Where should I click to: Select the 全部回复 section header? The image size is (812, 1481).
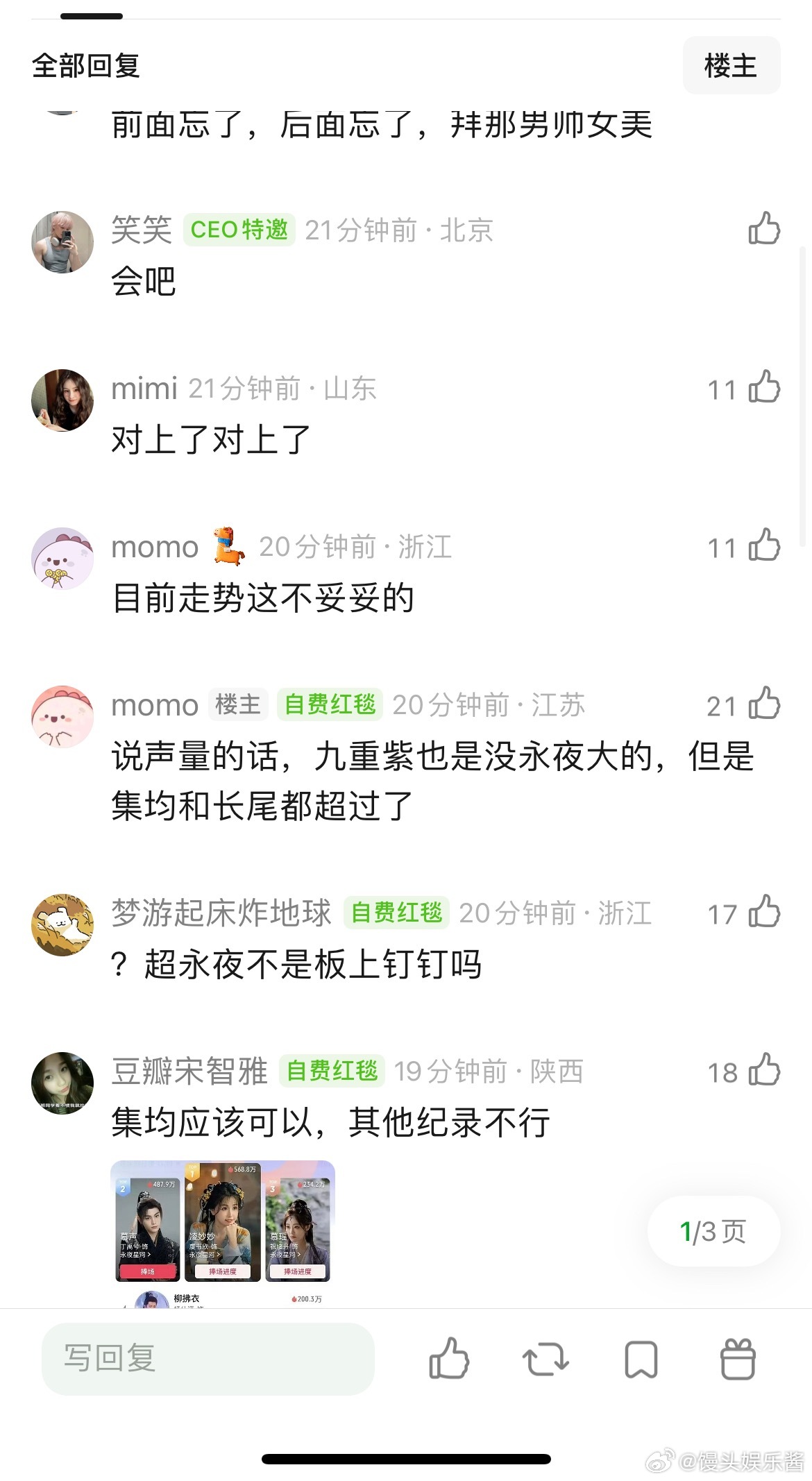point(85,65)
